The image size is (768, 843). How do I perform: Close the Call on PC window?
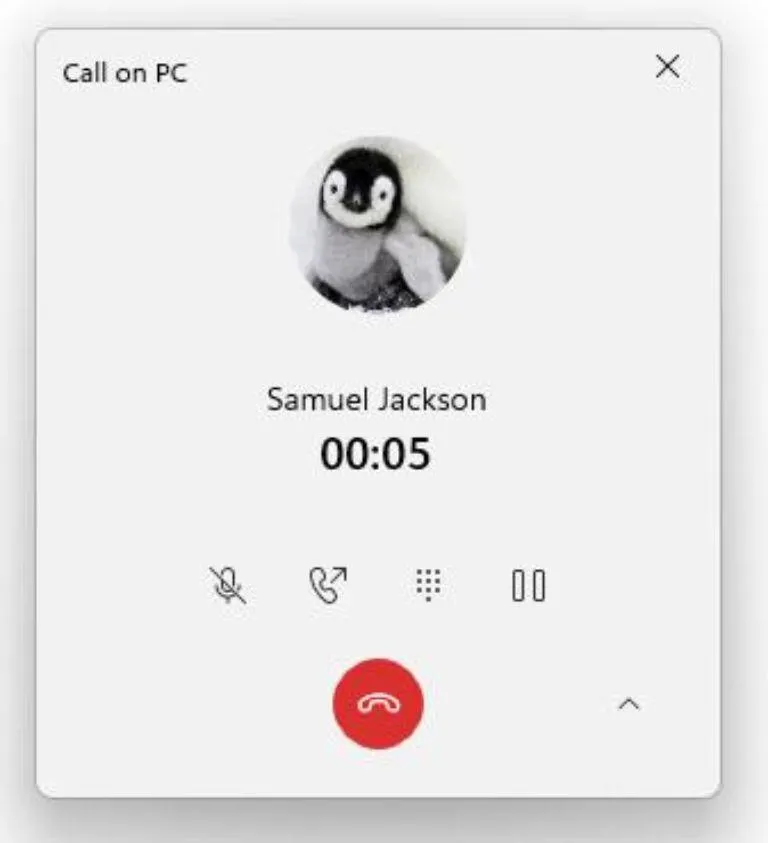[x=667, y=67]
